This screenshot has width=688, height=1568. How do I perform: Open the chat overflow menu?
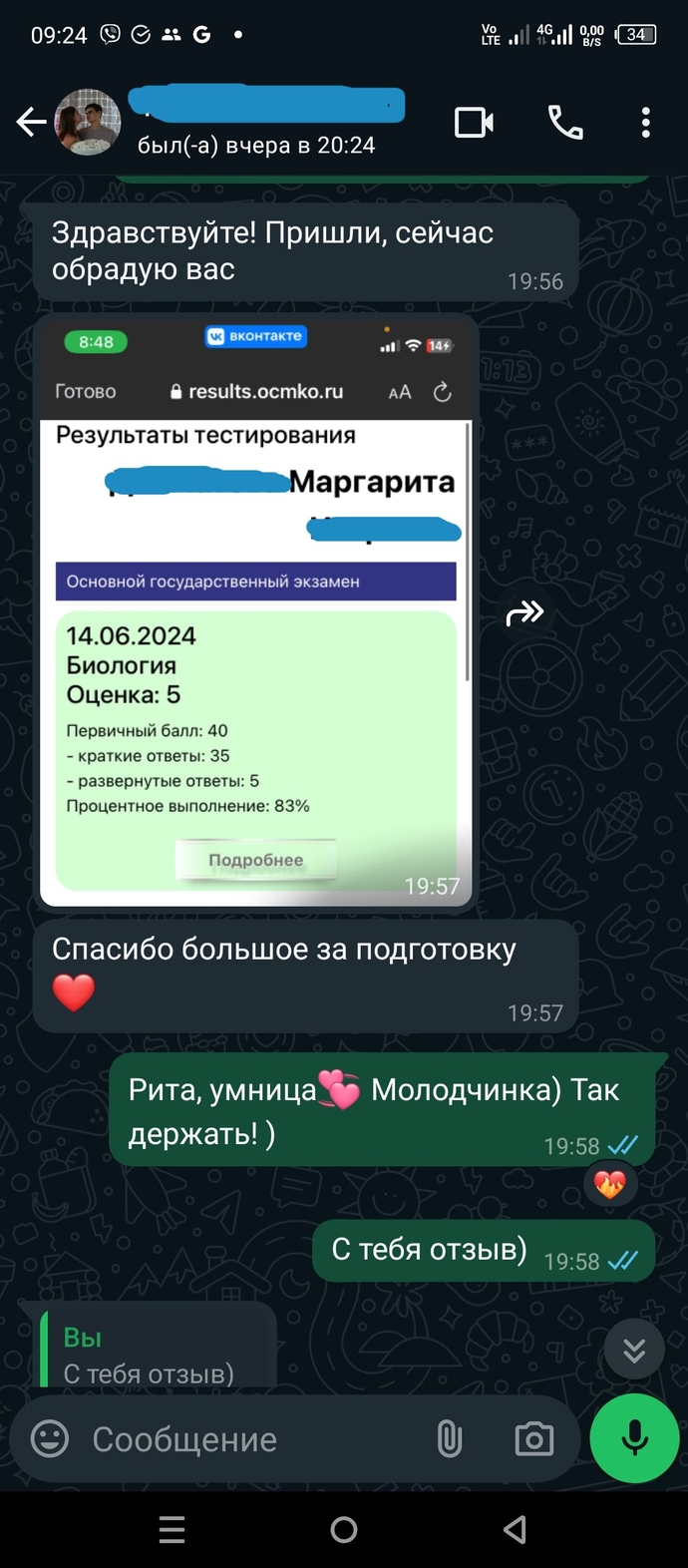[x=645, y=123]
